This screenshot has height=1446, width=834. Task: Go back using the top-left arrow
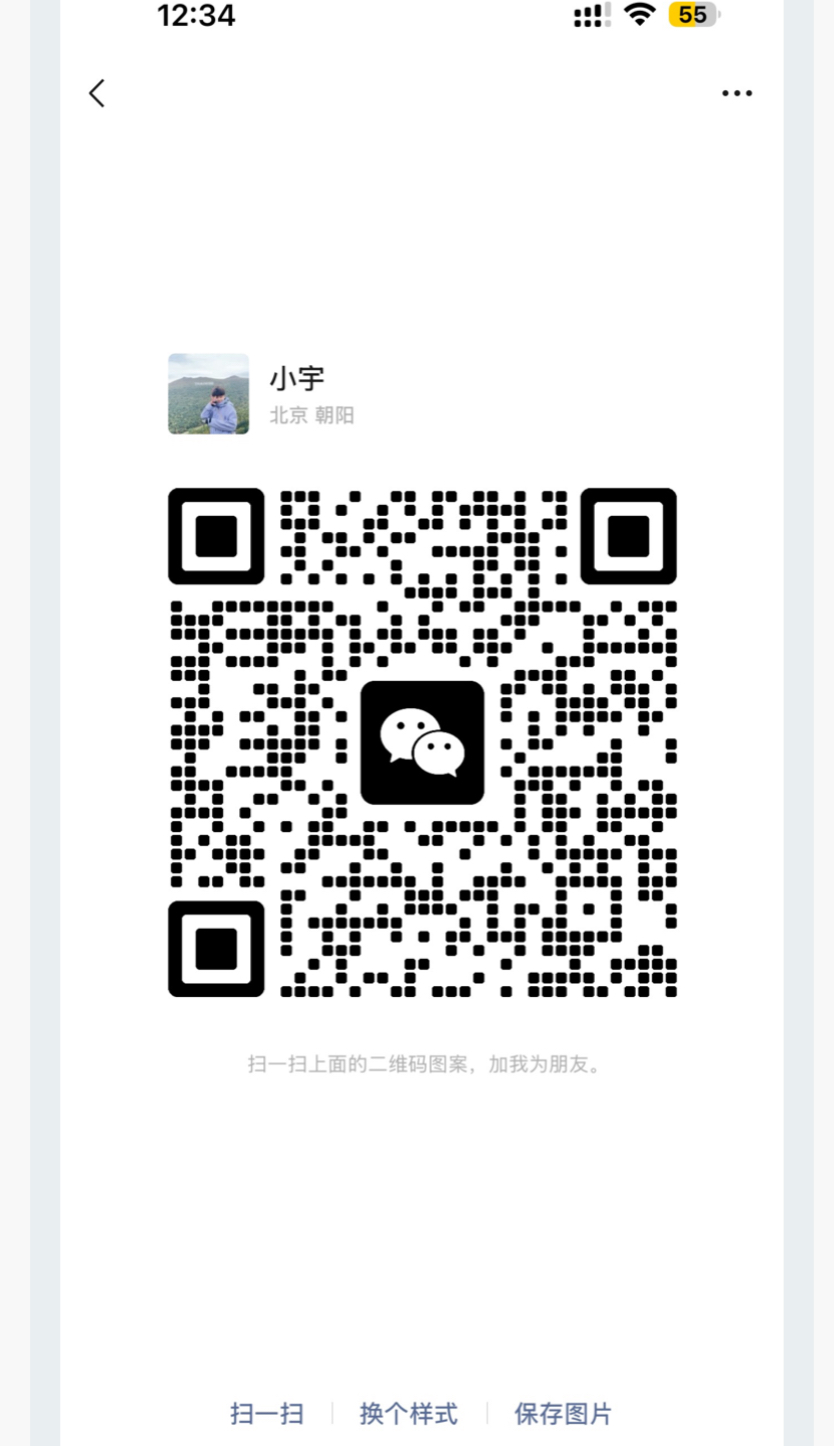click(x=97, y=94)
